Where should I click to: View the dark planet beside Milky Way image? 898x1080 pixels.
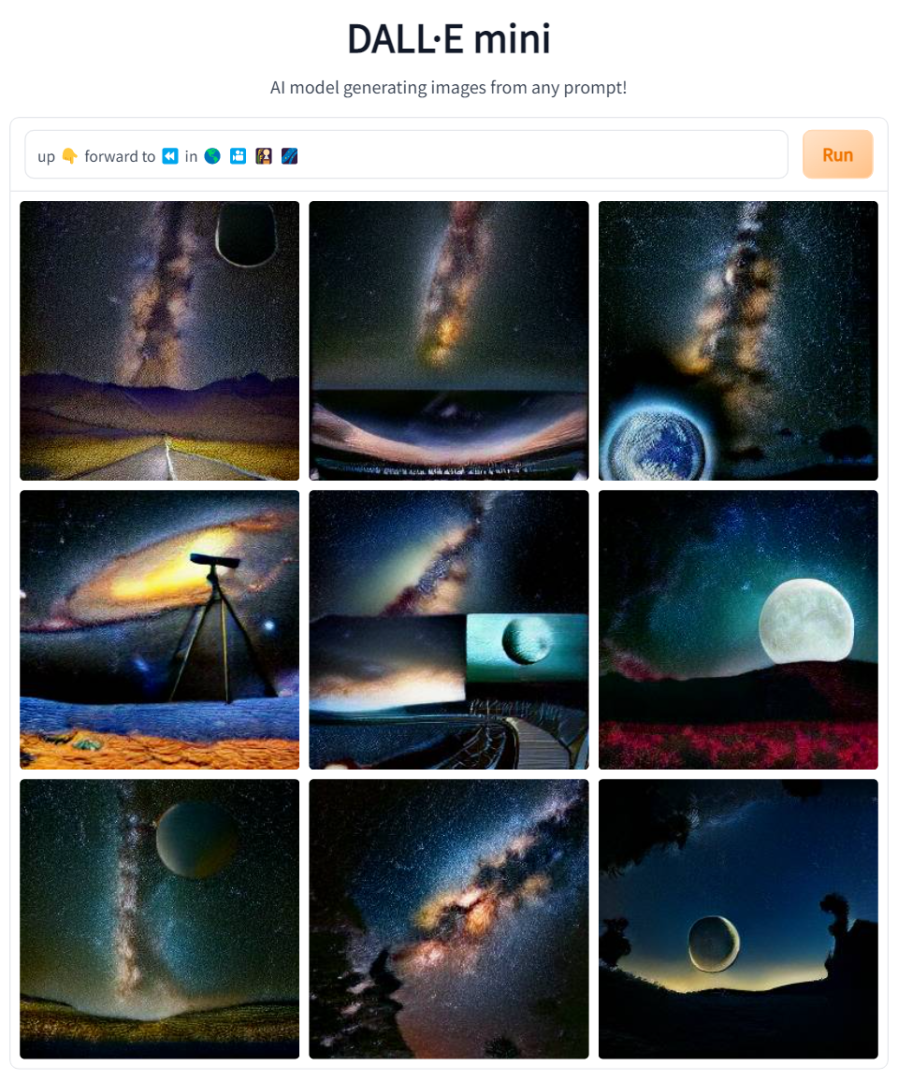point(159,918)
